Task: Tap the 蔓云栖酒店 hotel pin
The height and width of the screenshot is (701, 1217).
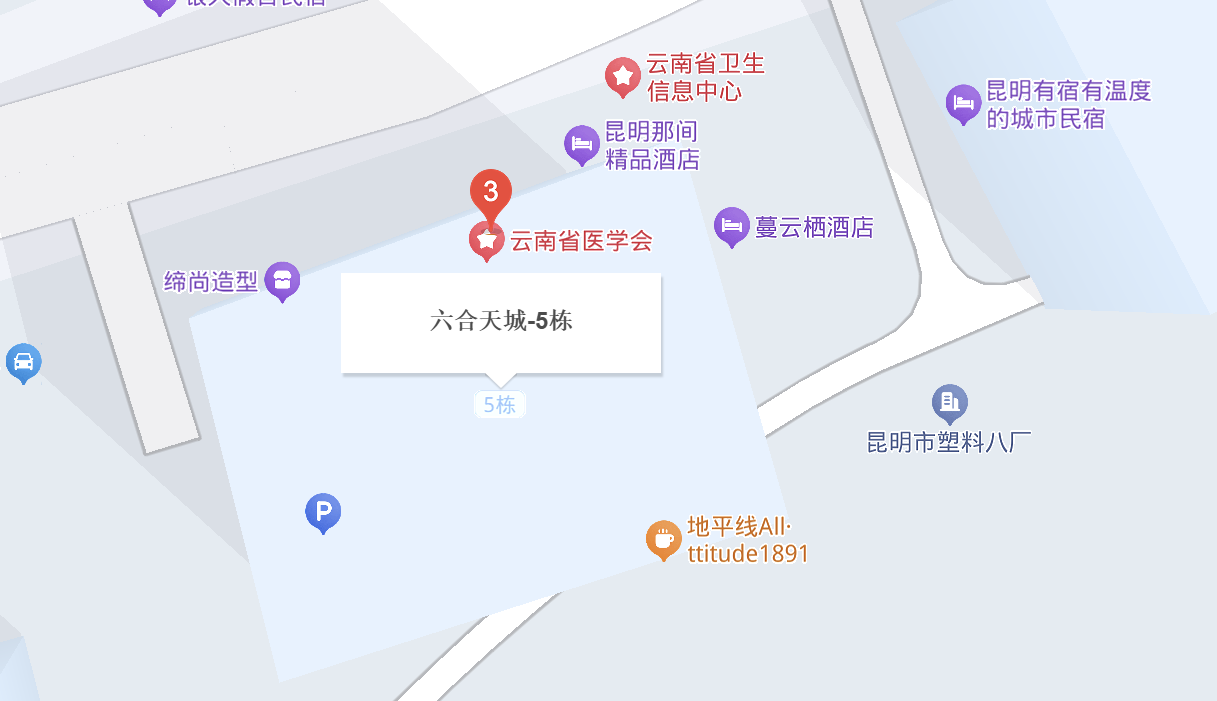Action: (x=732, y=226)
